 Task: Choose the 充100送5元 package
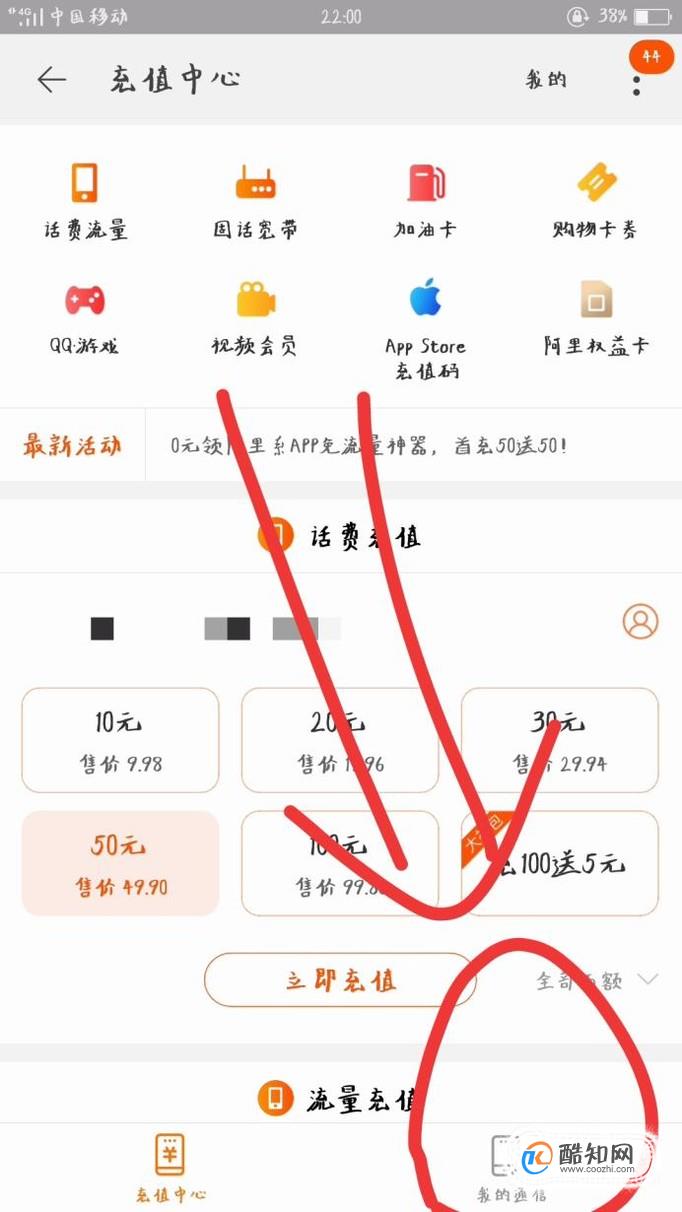559,863
